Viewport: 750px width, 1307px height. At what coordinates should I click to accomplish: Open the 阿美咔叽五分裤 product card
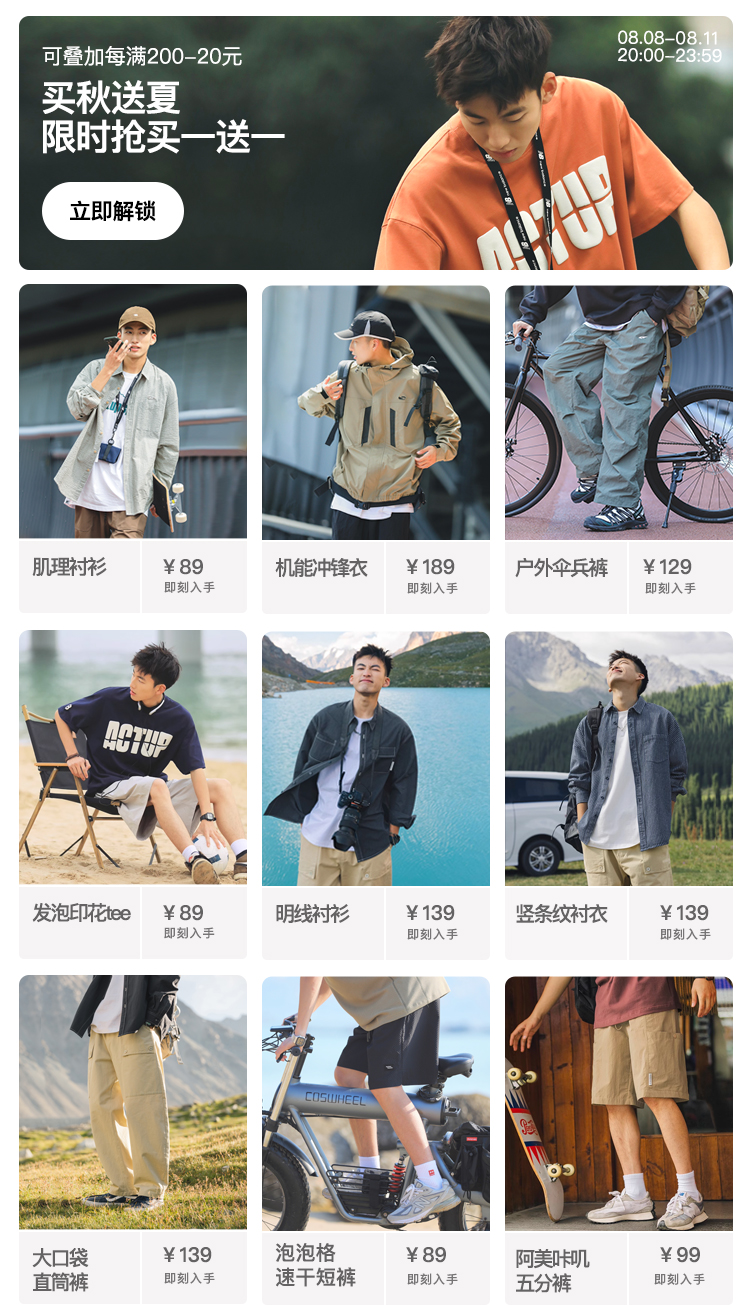coord(619,1140)
